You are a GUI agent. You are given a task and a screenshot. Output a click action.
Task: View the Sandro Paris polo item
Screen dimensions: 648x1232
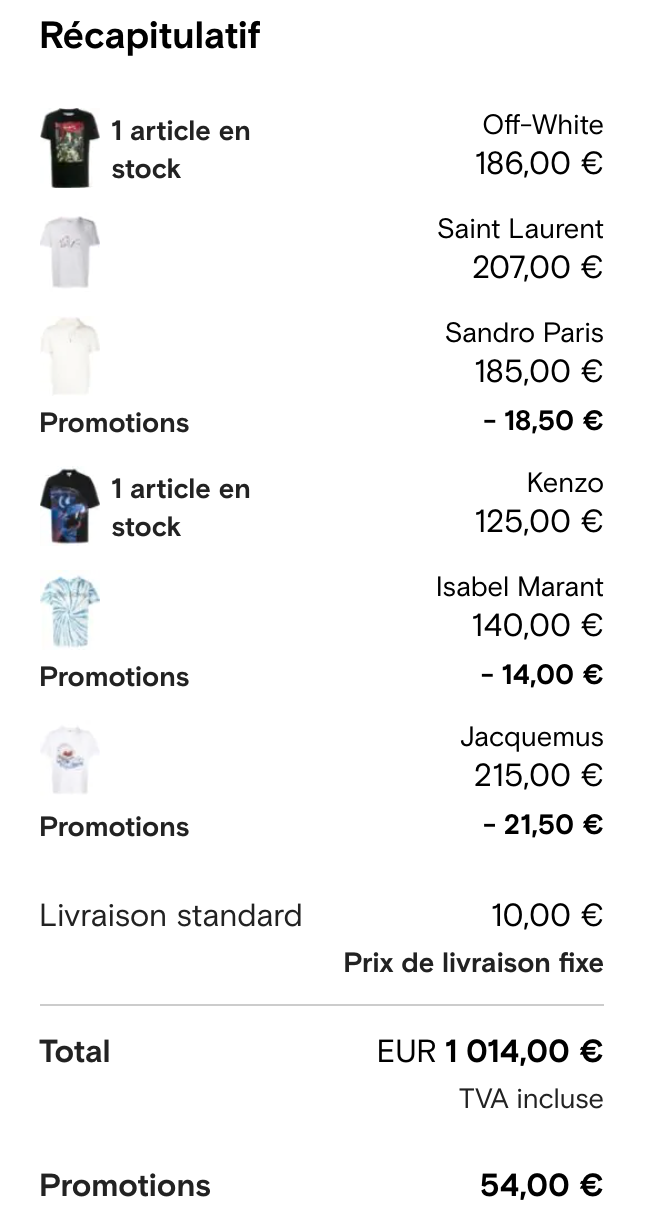pyautogui.click(x=70, y=357)
